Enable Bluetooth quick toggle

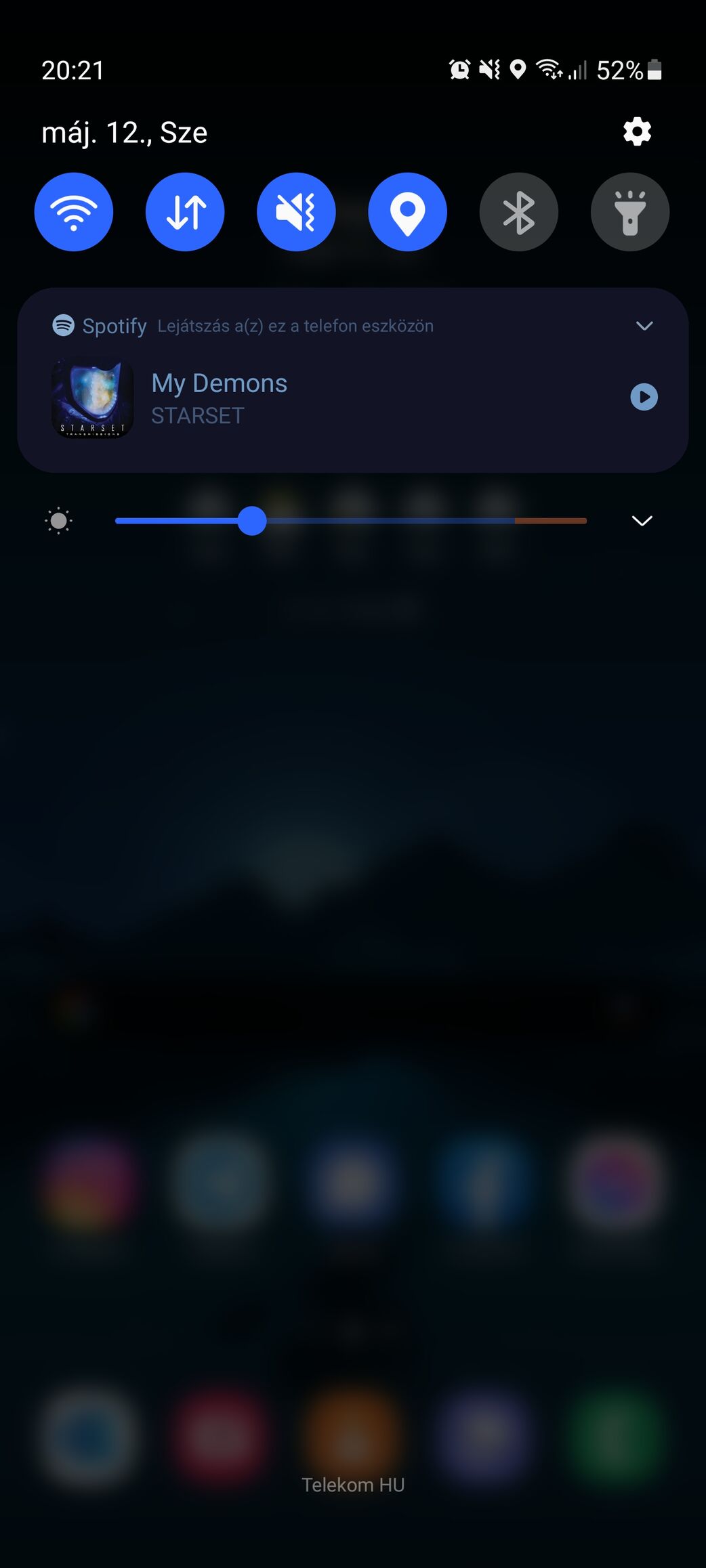(x=519, y=212)
